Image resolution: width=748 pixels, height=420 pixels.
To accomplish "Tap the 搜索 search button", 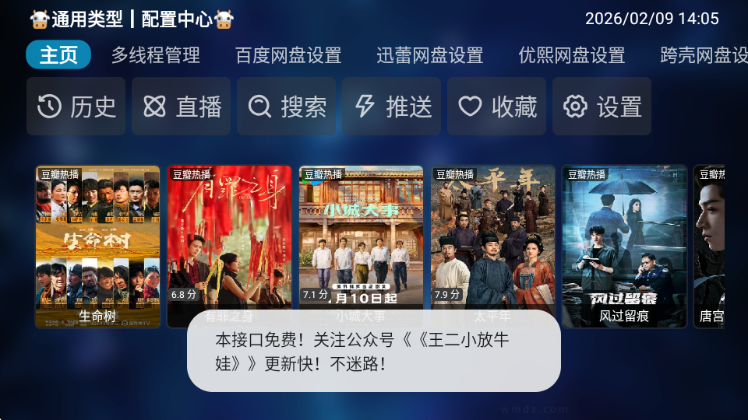I will pos(287,107).
